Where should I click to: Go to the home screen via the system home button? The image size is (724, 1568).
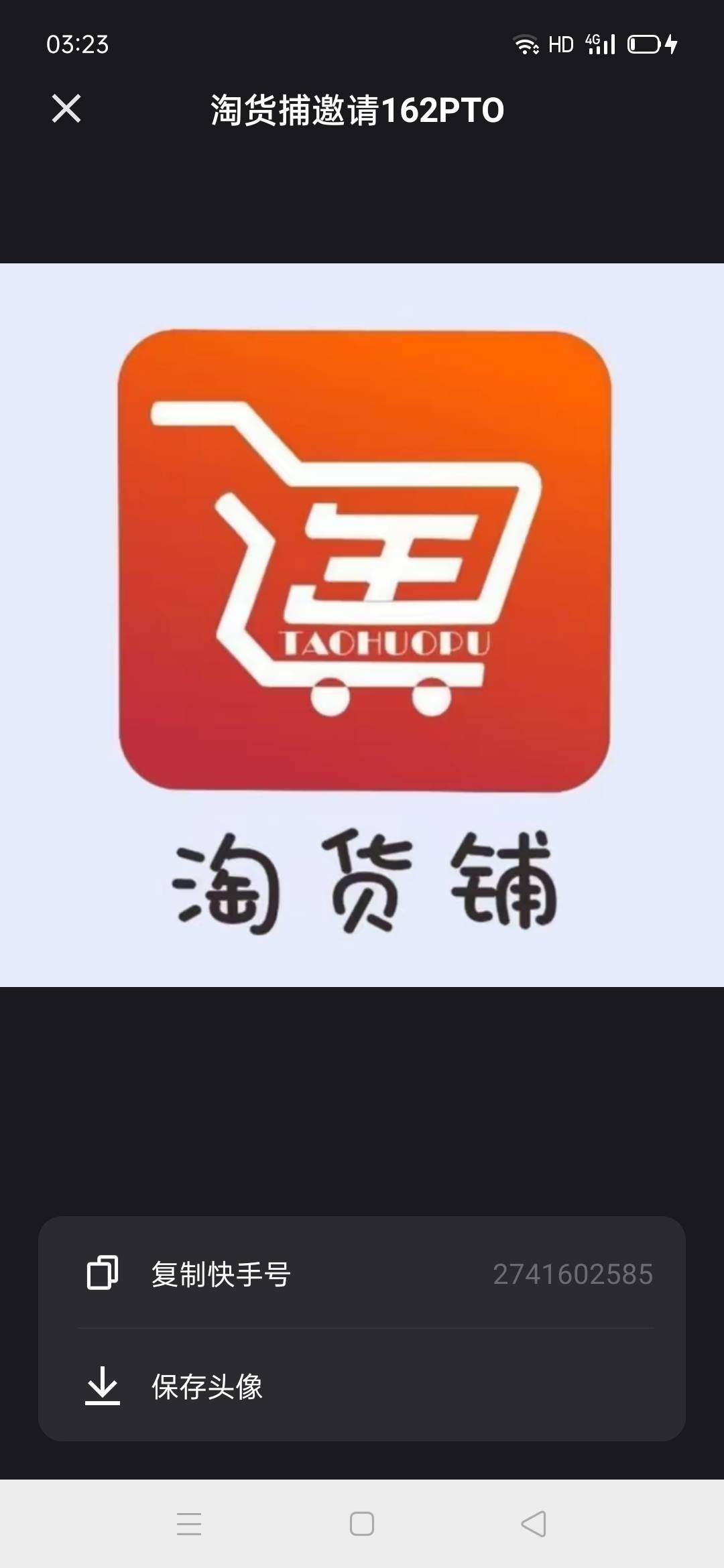pos(362,1523)
